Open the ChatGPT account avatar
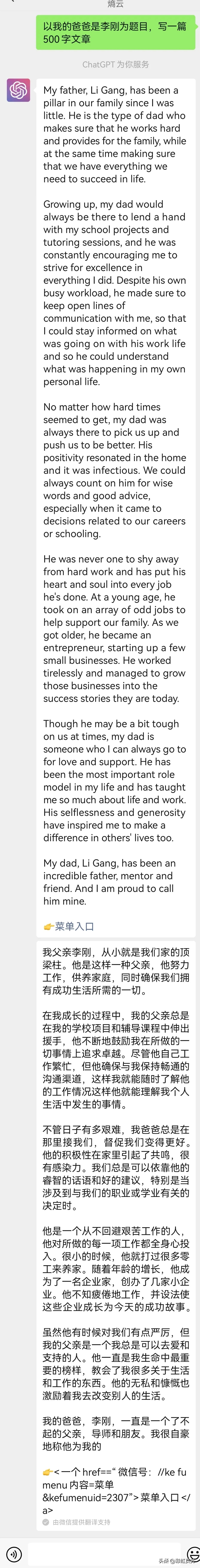The image size is (200, 1568). click(18, 90)
